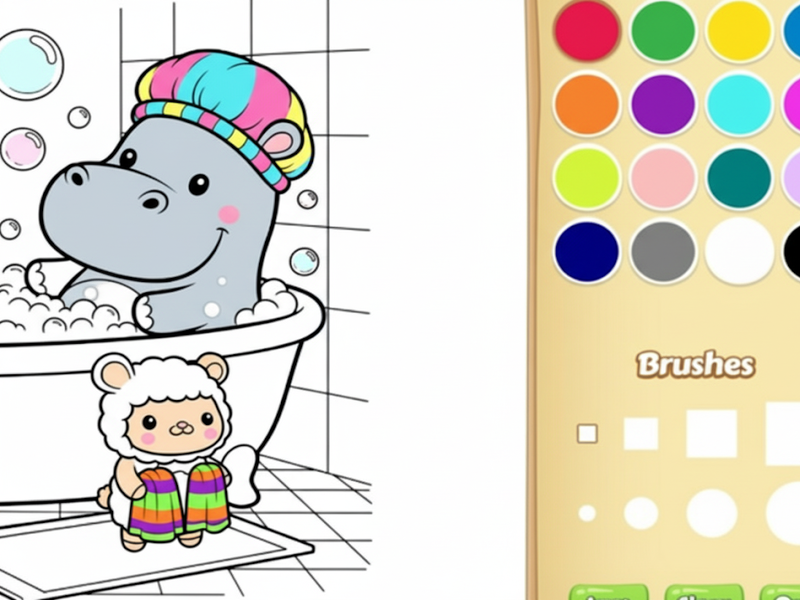Choose the yellow color swatch

point(738,31)
